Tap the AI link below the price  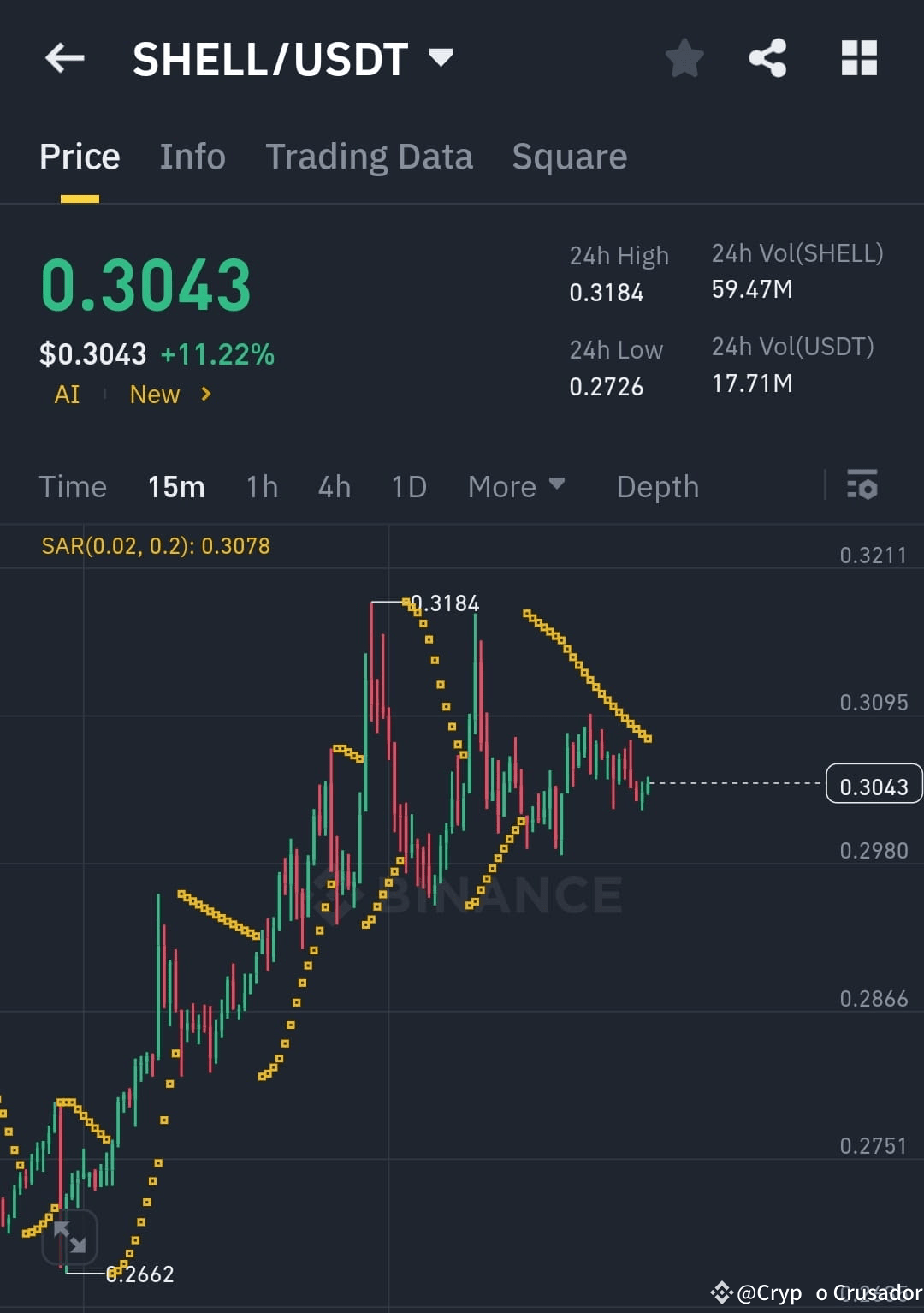pos(66,395)
